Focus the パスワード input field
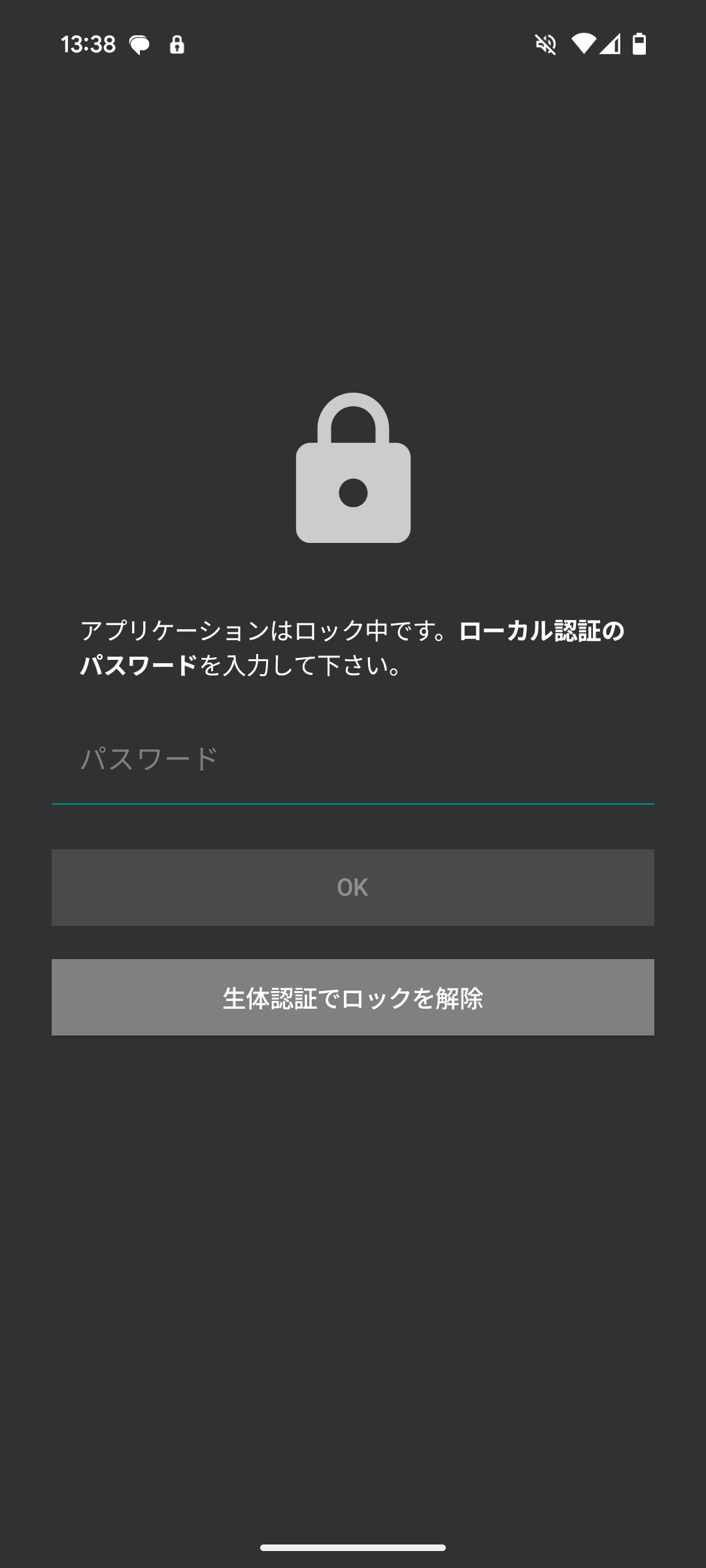The image size is (706, 1568). click(353, 760)
